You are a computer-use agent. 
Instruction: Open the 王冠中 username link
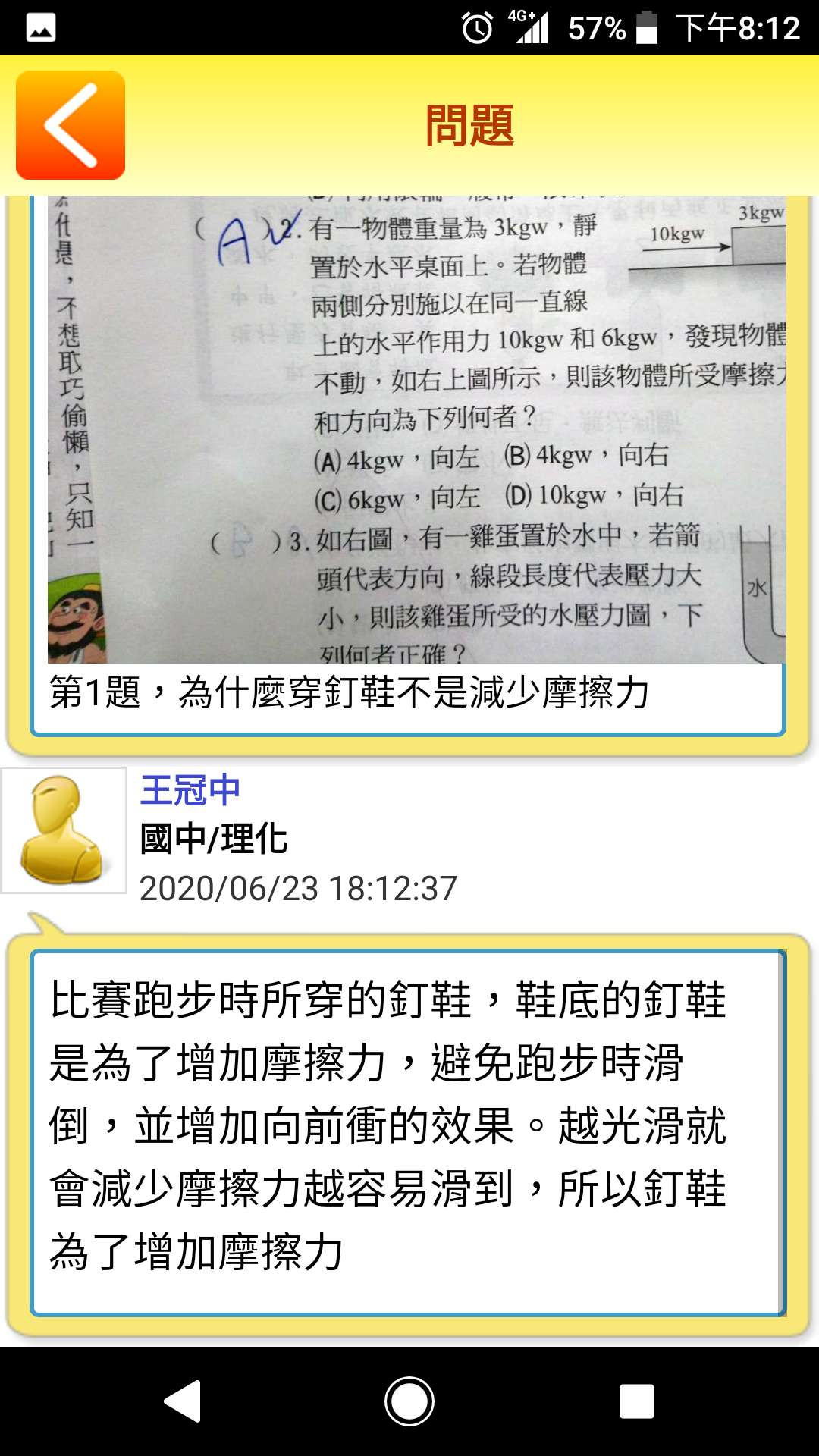(190, 790)
